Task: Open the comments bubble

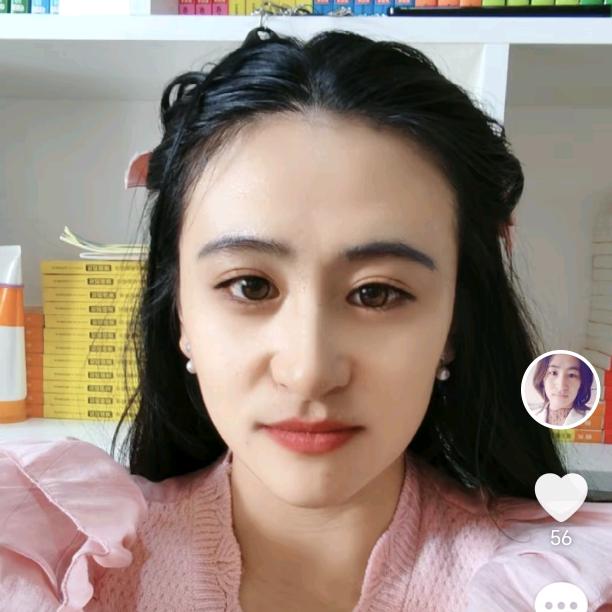Action: coord(561,600)
